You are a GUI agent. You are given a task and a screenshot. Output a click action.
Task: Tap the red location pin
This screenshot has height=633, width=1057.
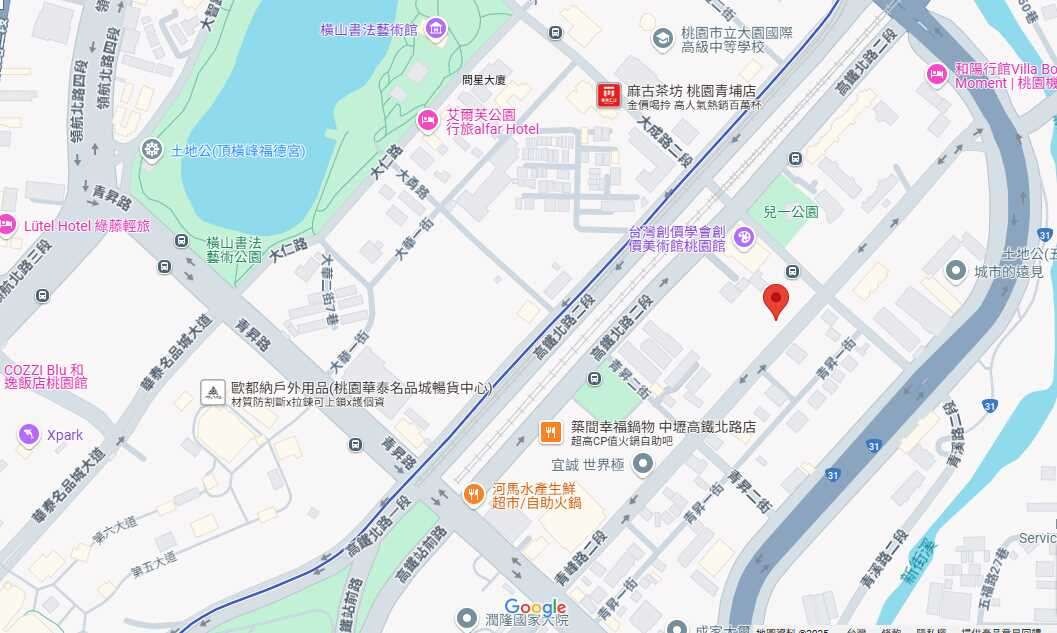[x=776, y=300]
